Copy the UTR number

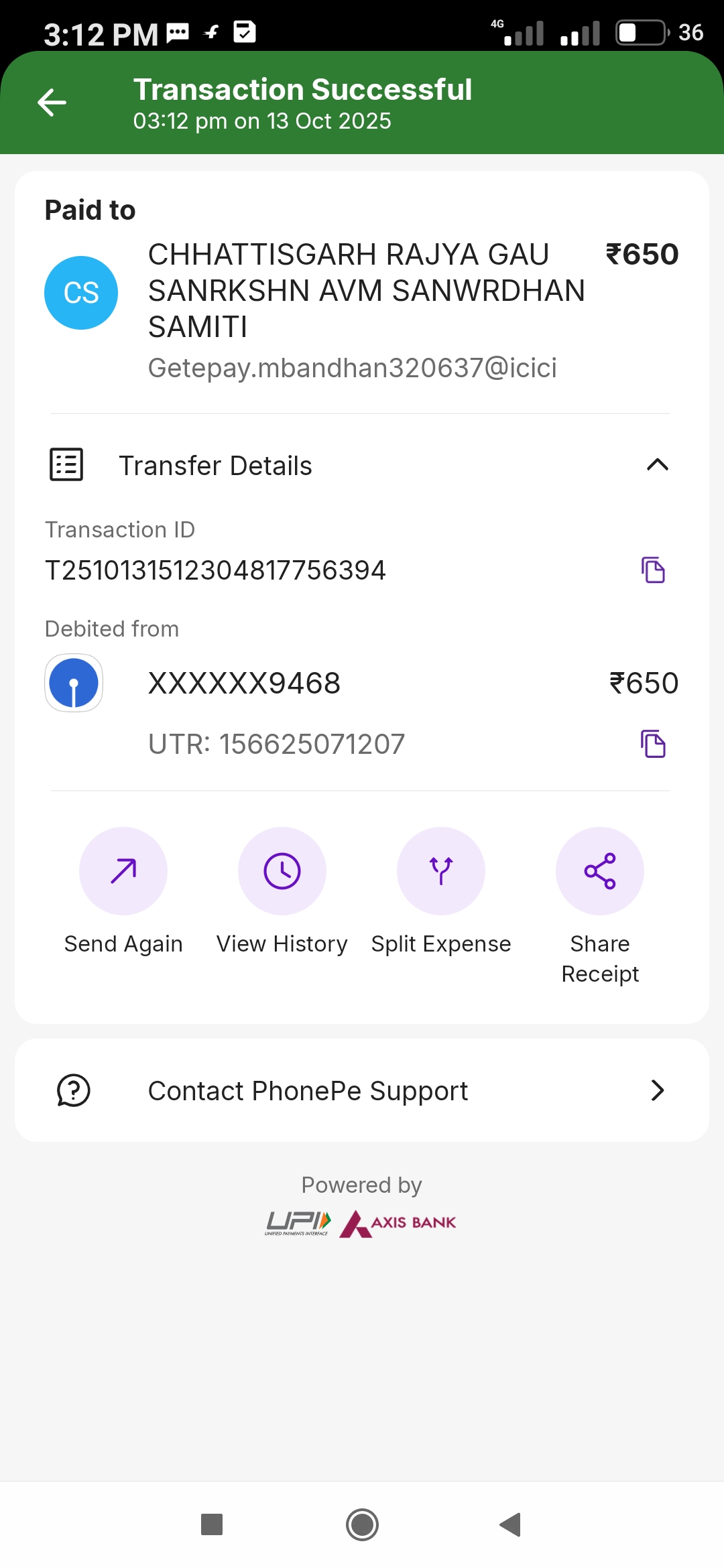[x=653, y=744]
